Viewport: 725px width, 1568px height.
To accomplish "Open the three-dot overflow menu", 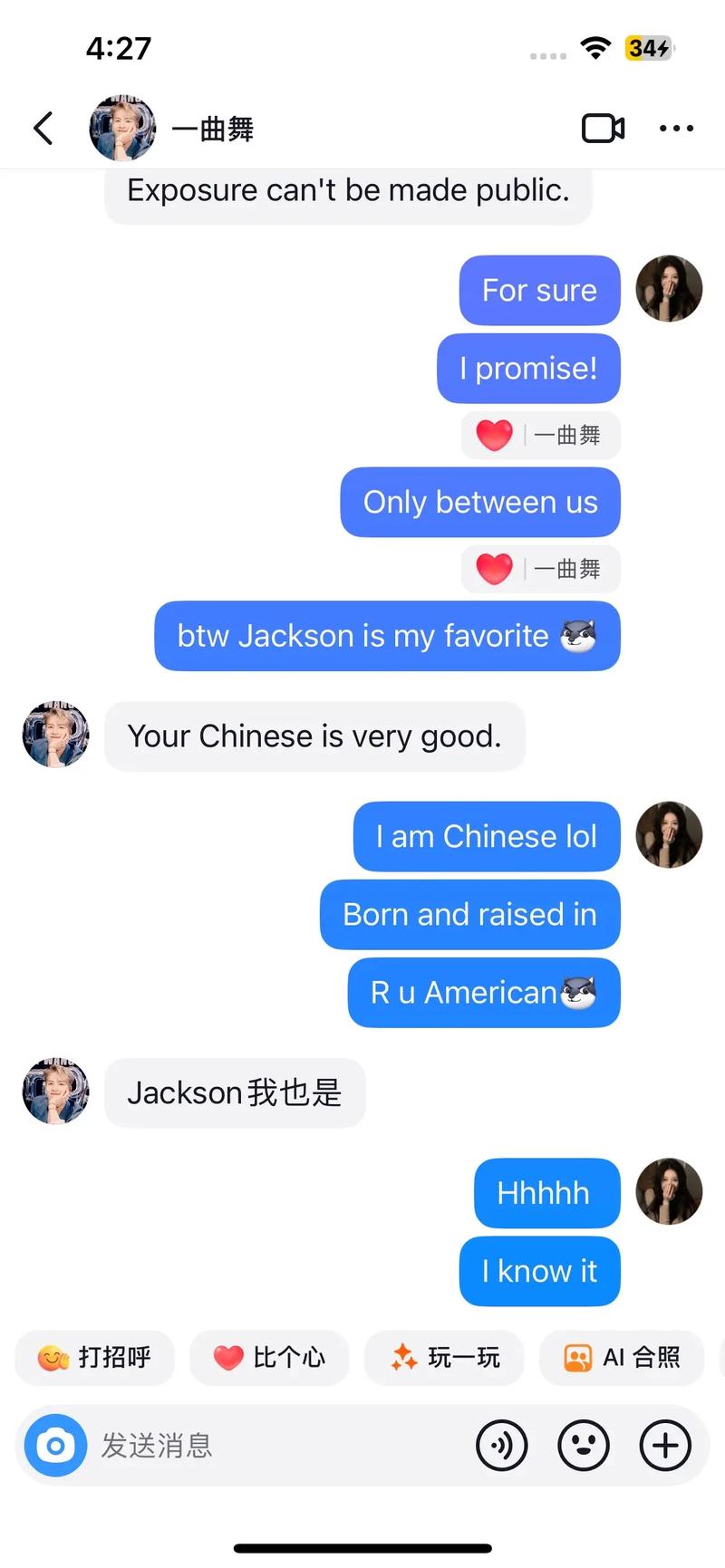I will 676,129.
